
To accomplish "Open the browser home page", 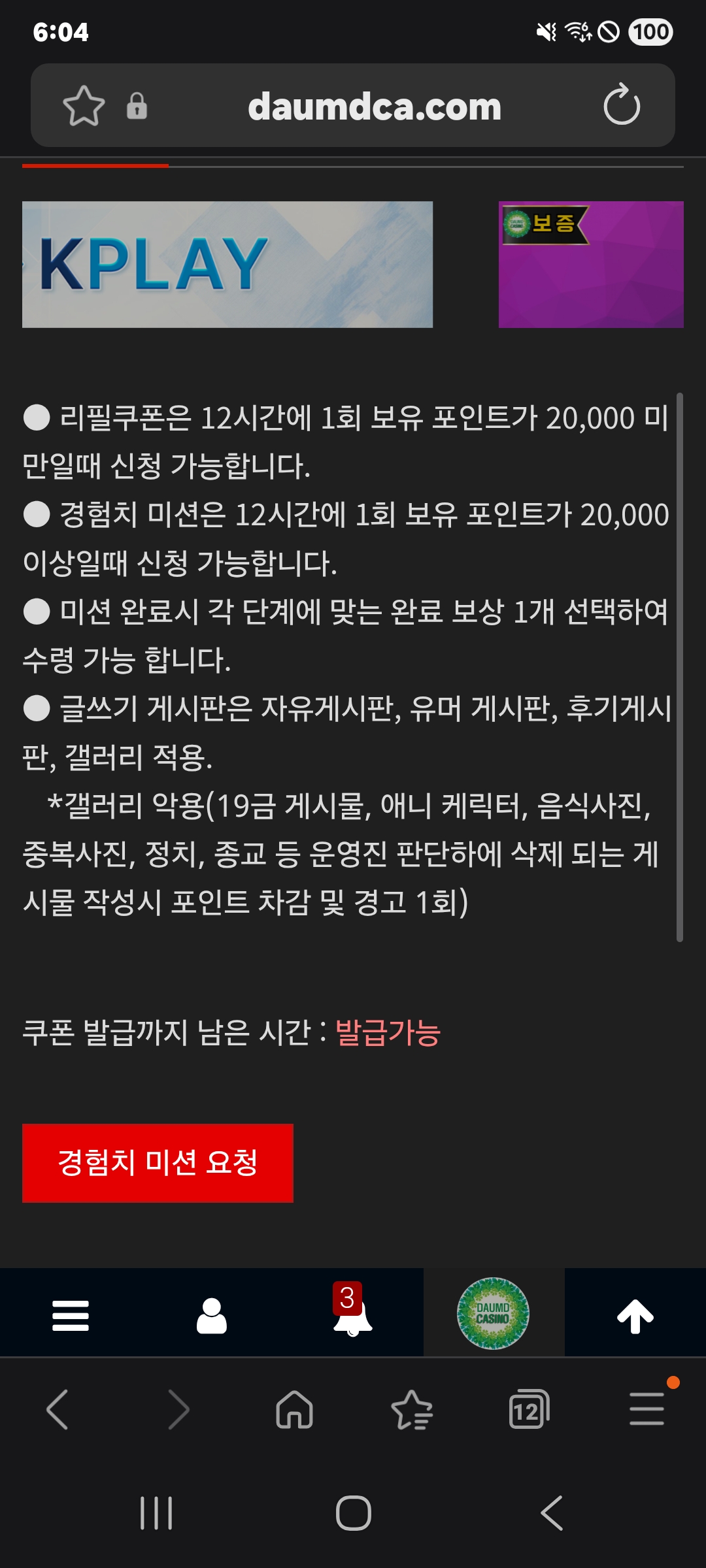I will click(x=295, y=1409).
